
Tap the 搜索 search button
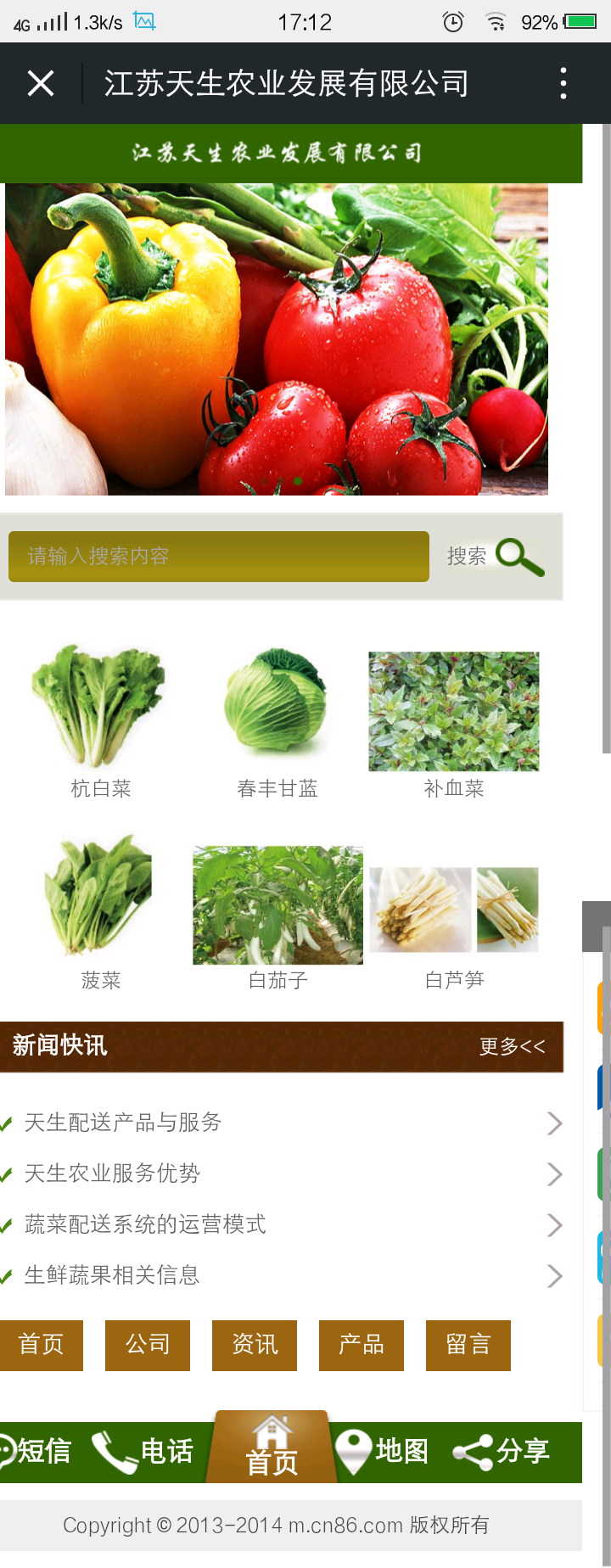tap(495, 557)
